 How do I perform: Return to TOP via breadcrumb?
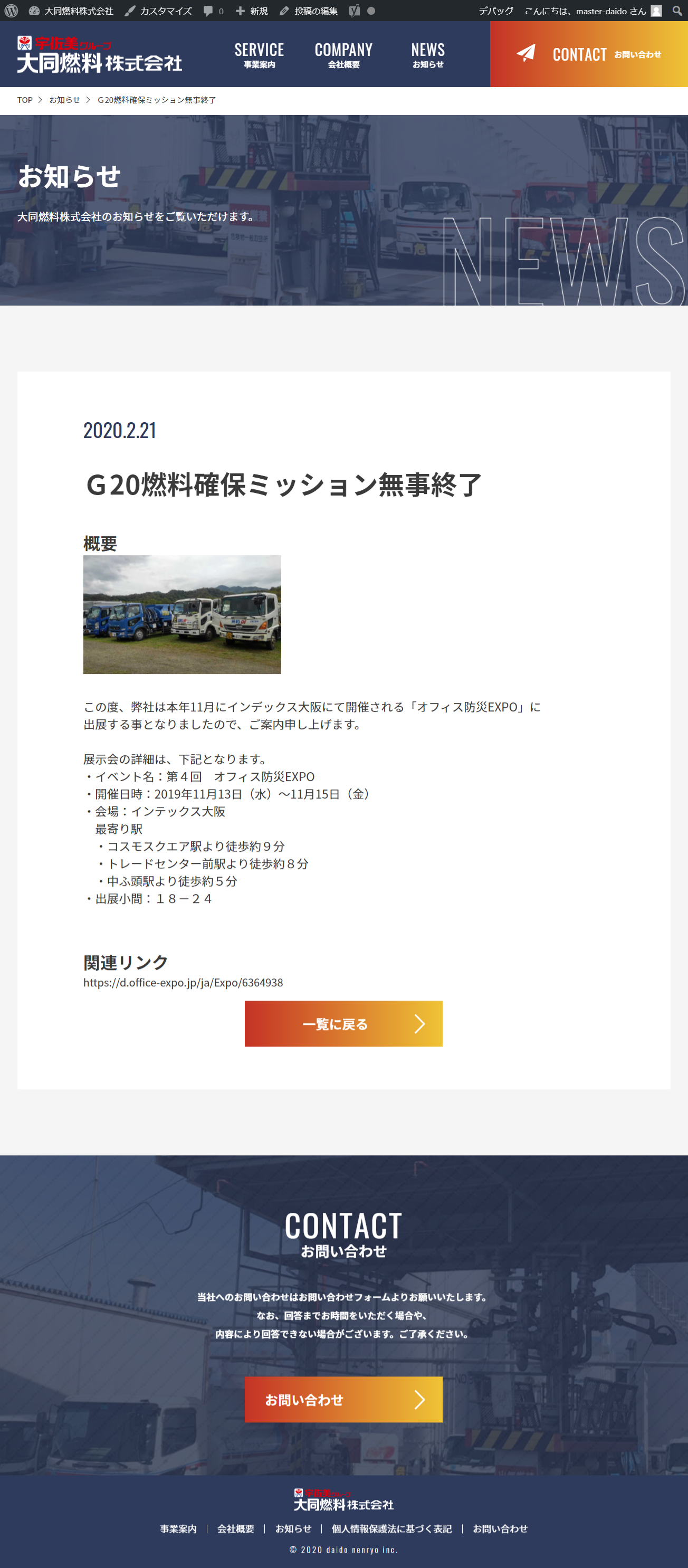click(x=25, y=100)
